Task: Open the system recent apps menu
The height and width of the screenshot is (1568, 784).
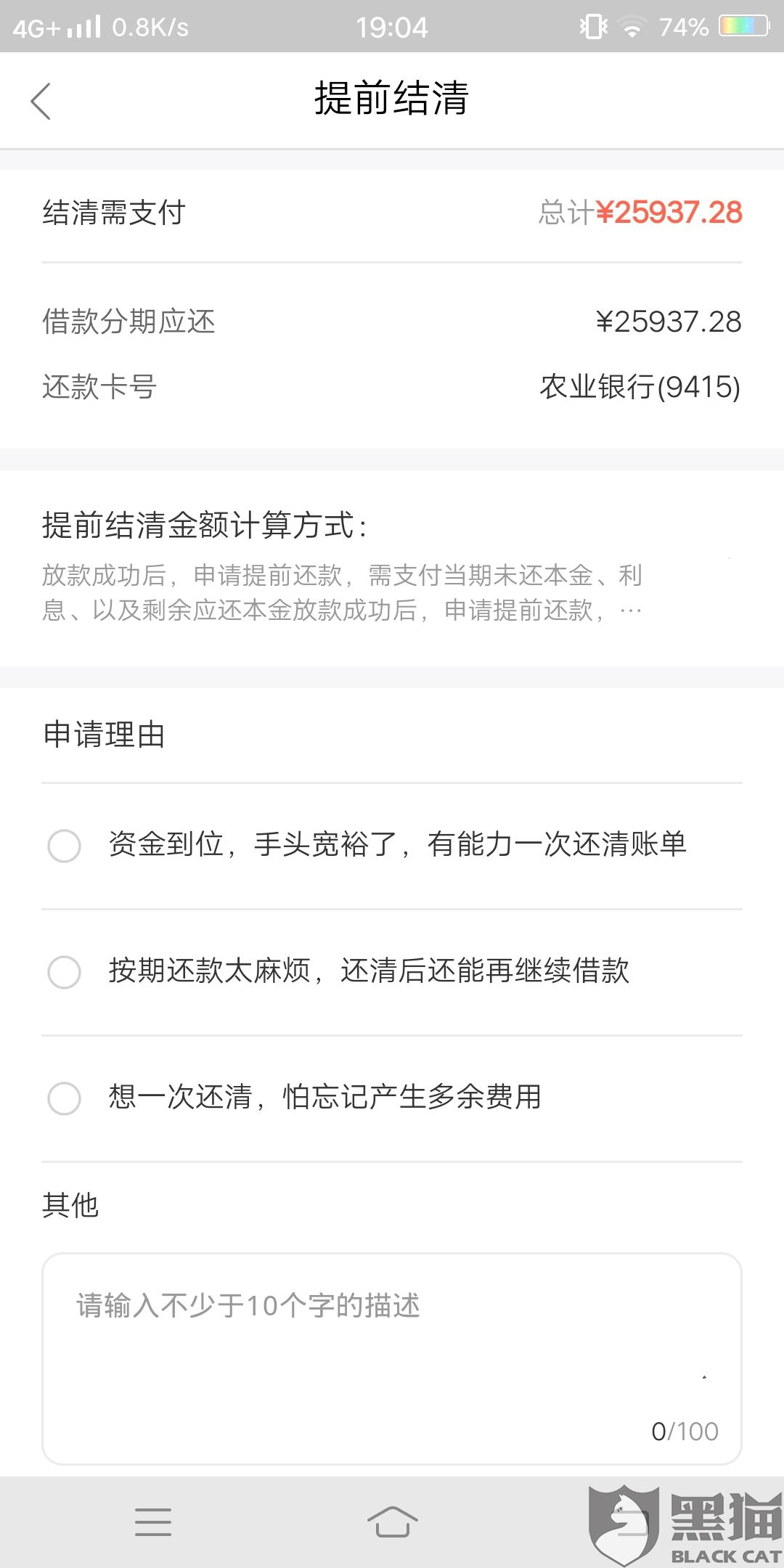Action: click(153, 1522)
